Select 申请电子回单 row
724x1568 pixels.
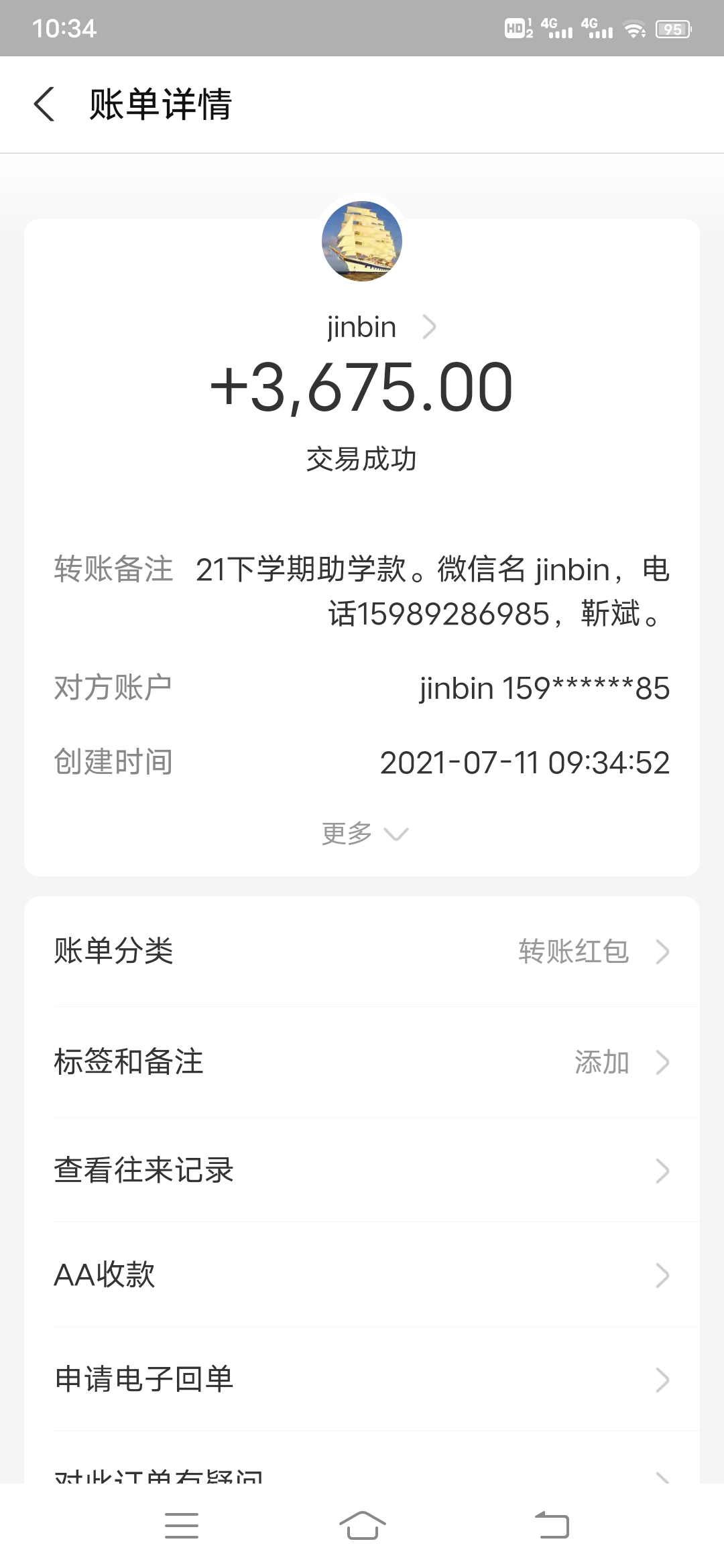pos(362,1380)
